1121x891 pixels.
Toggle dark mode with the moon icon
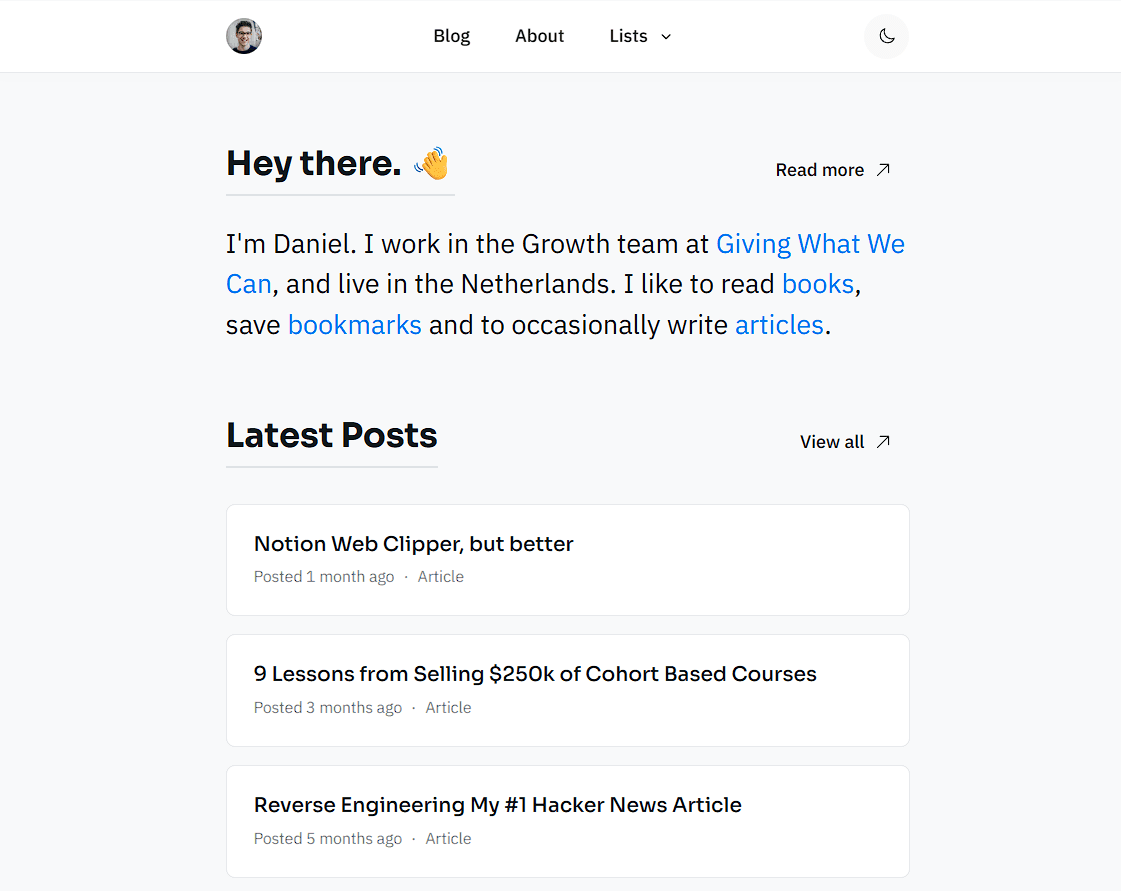[887, 36]
